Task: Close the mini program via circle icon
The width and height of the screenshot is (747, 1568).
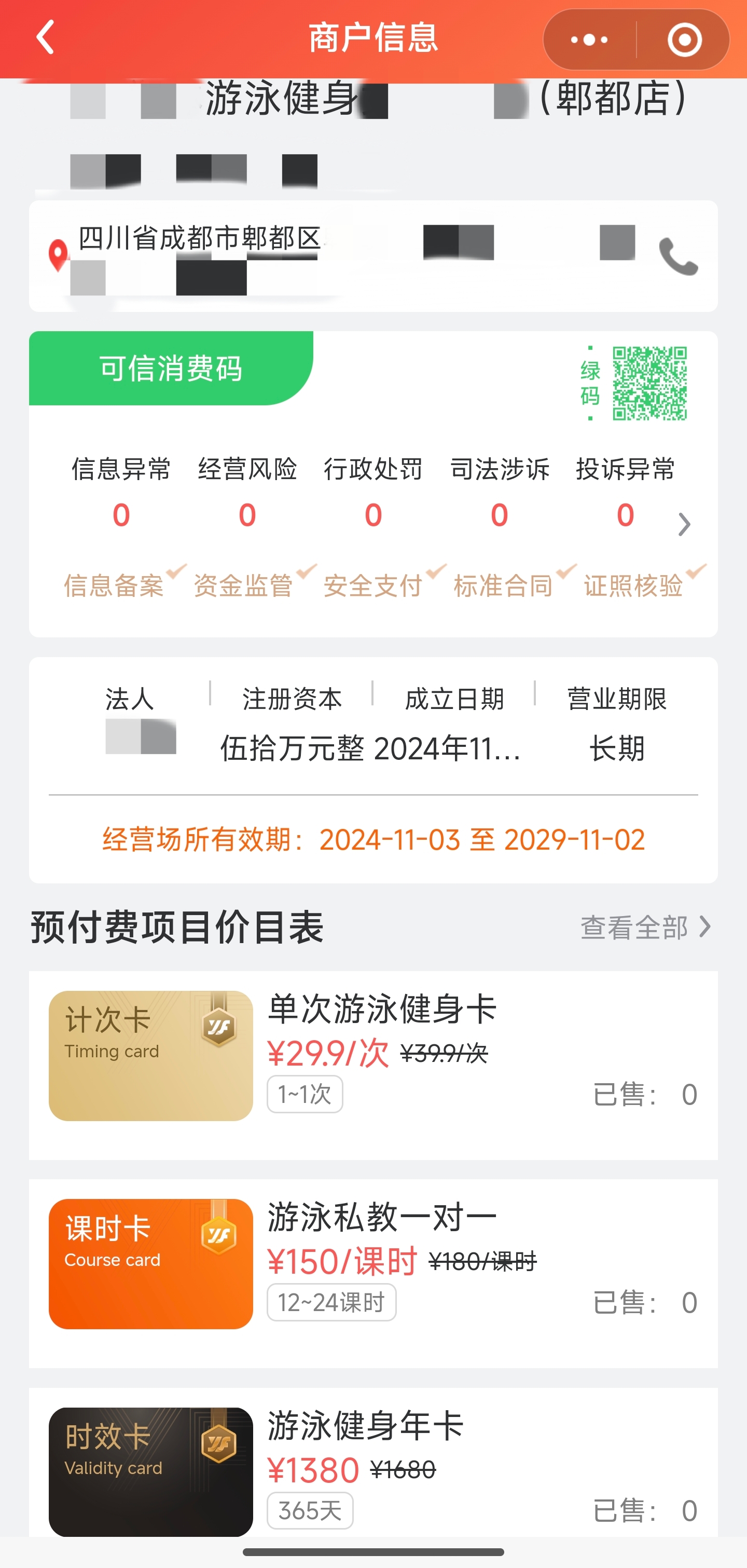Action: [684, 40]
